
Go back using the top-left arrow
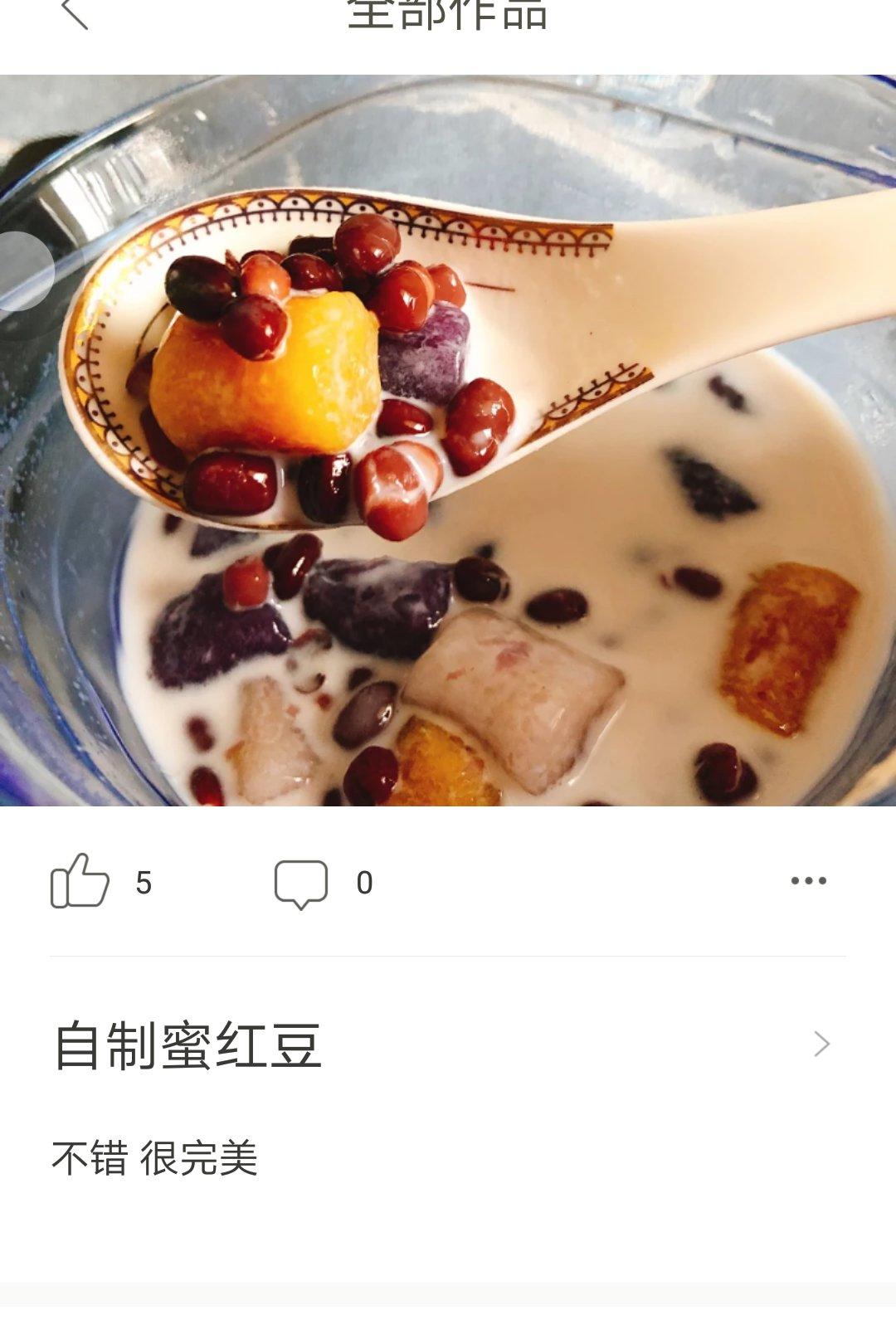click(75, 13)
